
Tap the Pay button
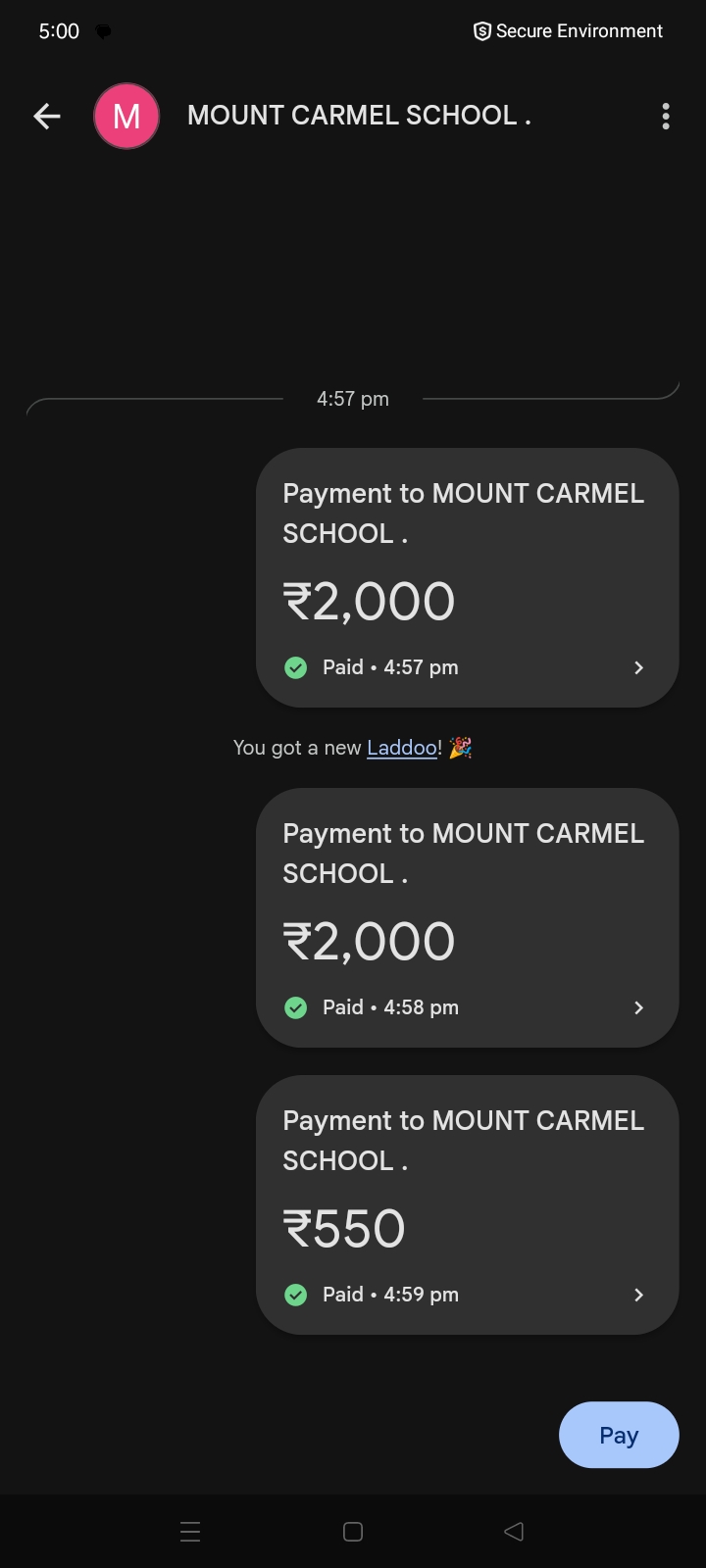[619, 1435]
